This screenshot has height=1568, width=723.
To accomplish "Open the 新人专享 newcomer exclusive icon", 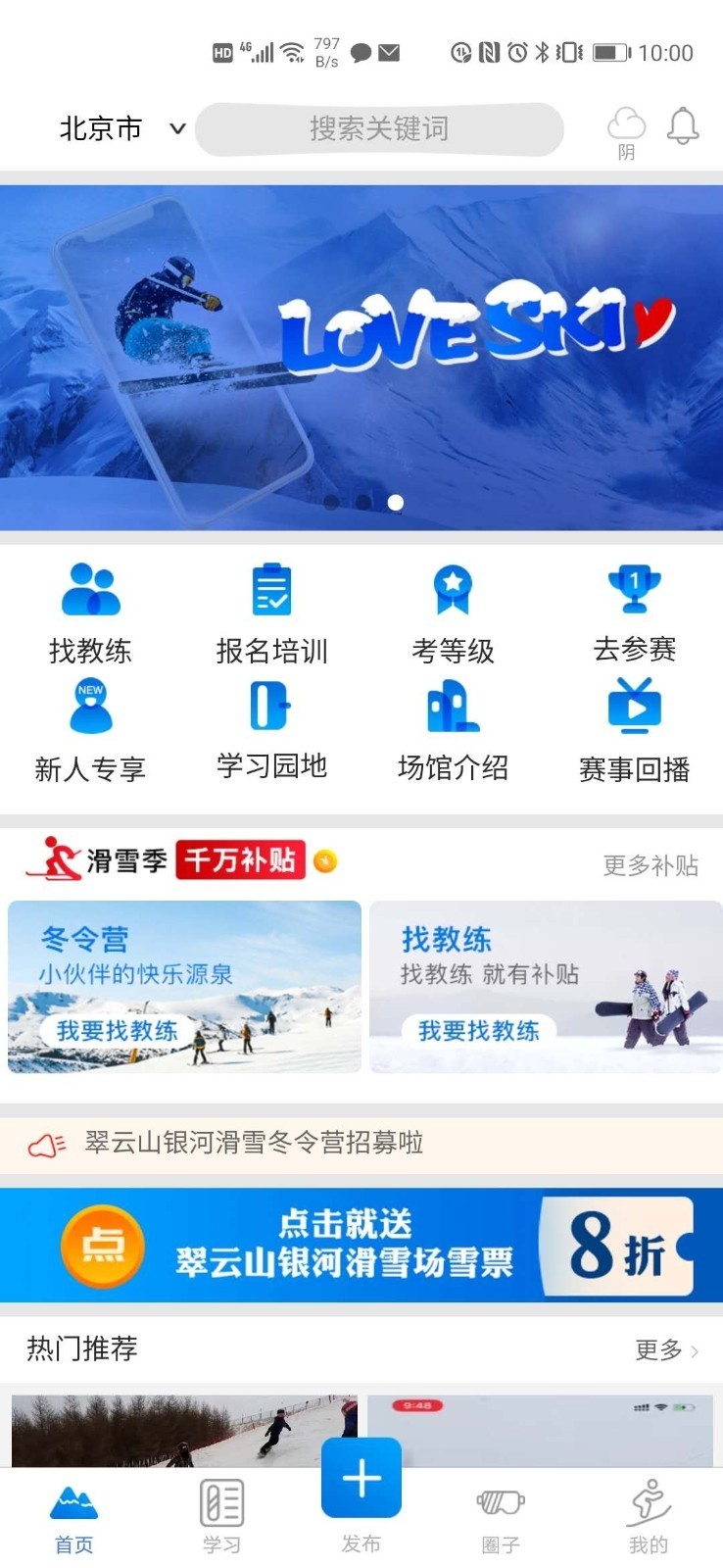I will point(90,706).
